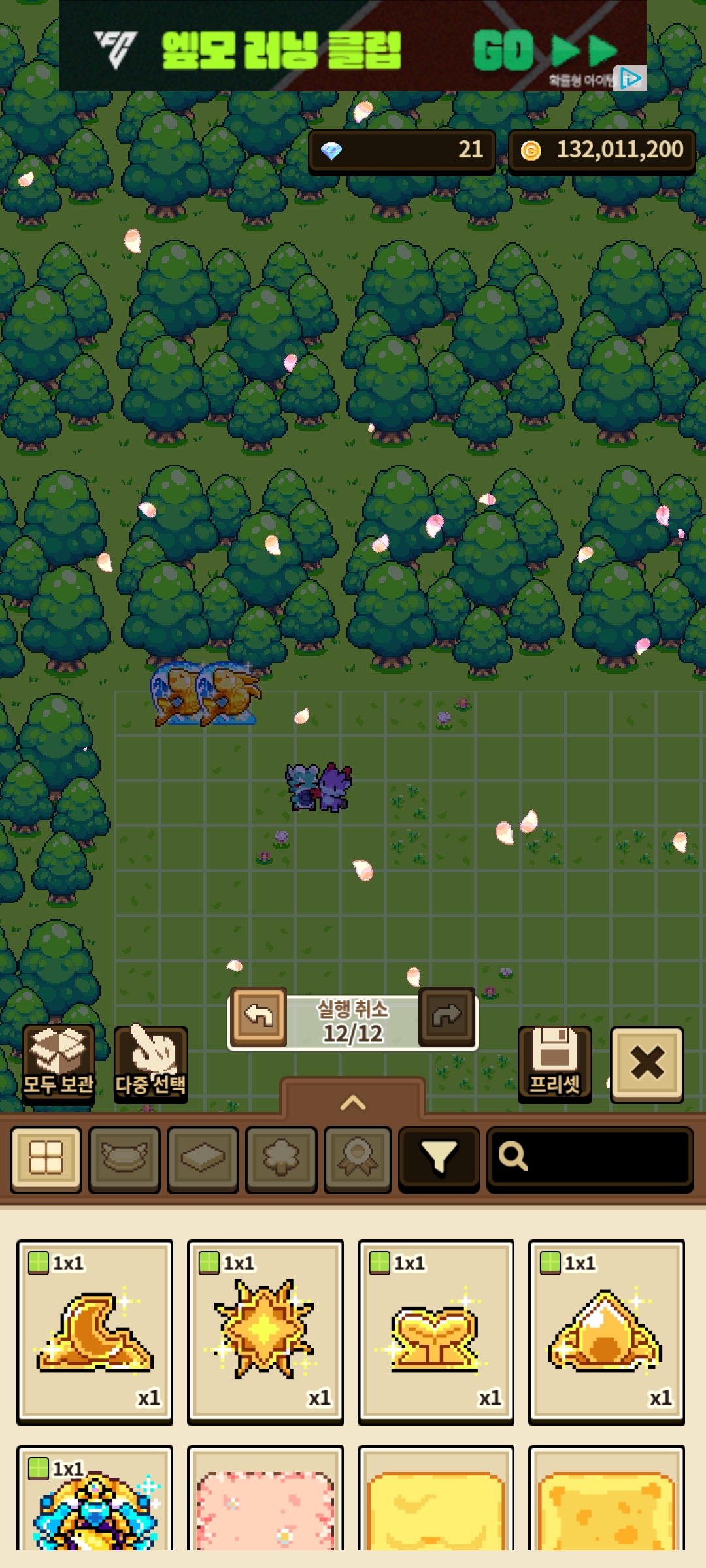The width and height of the screenshot is (706, 1568).
Task: Select the all-items grid category tab
Action: pyautogui.click(x=46, y=1159)
